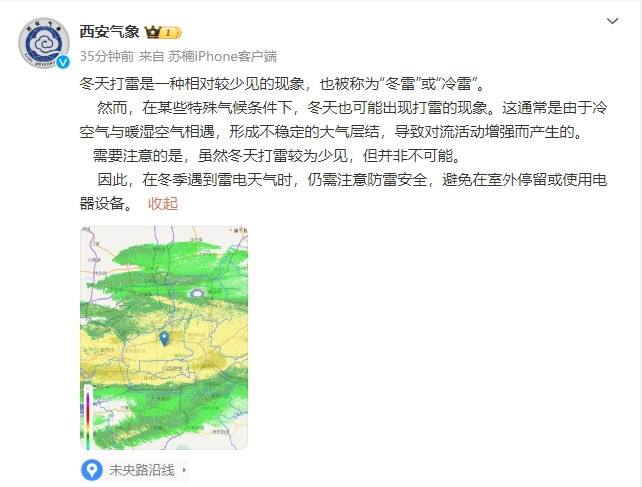Collapse the post with 收起
The image size is (642, 487).
162,203
